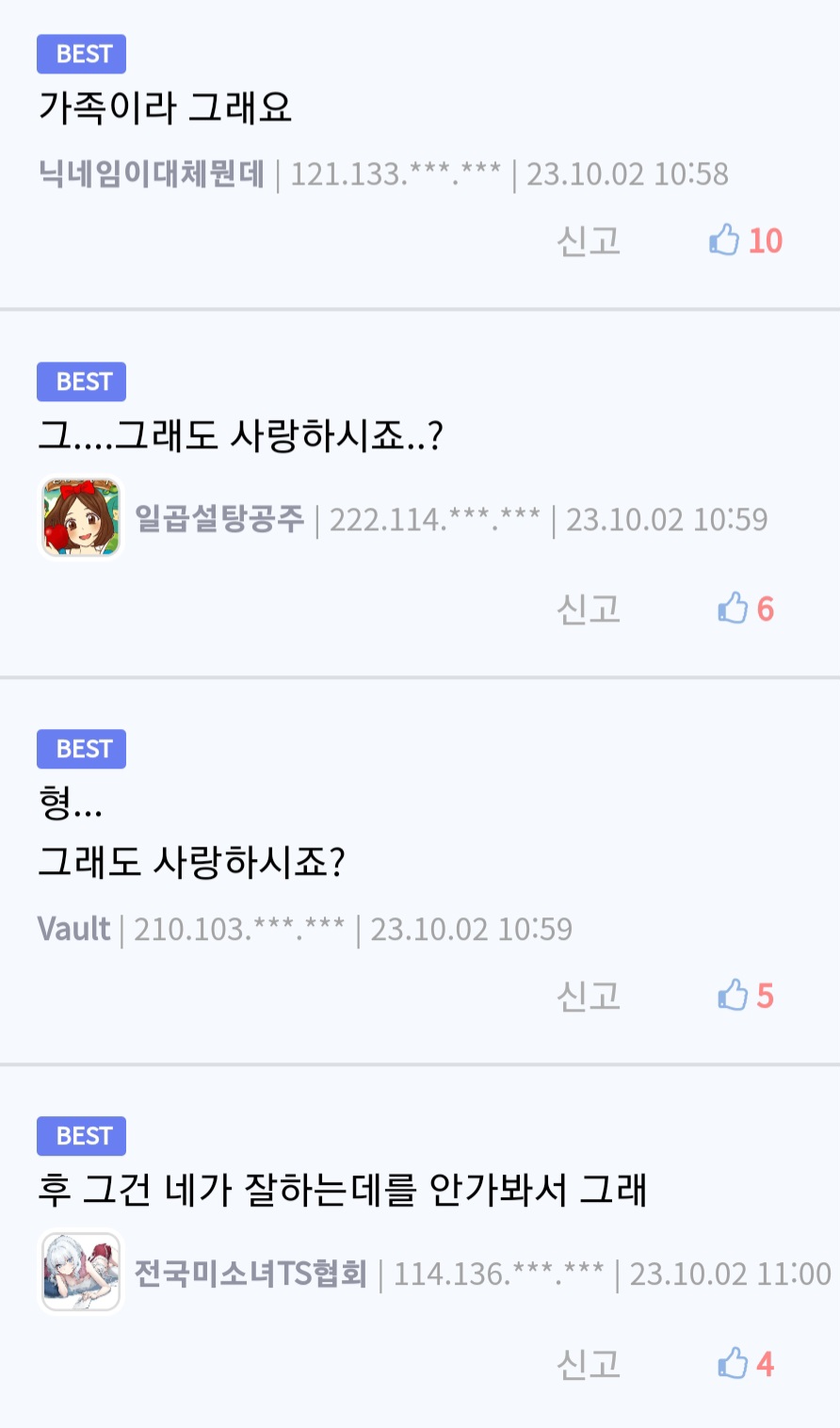Viewport: 840px width, 1428px height.
Task: Open the Vault username profile
Action: pos(74,929)
